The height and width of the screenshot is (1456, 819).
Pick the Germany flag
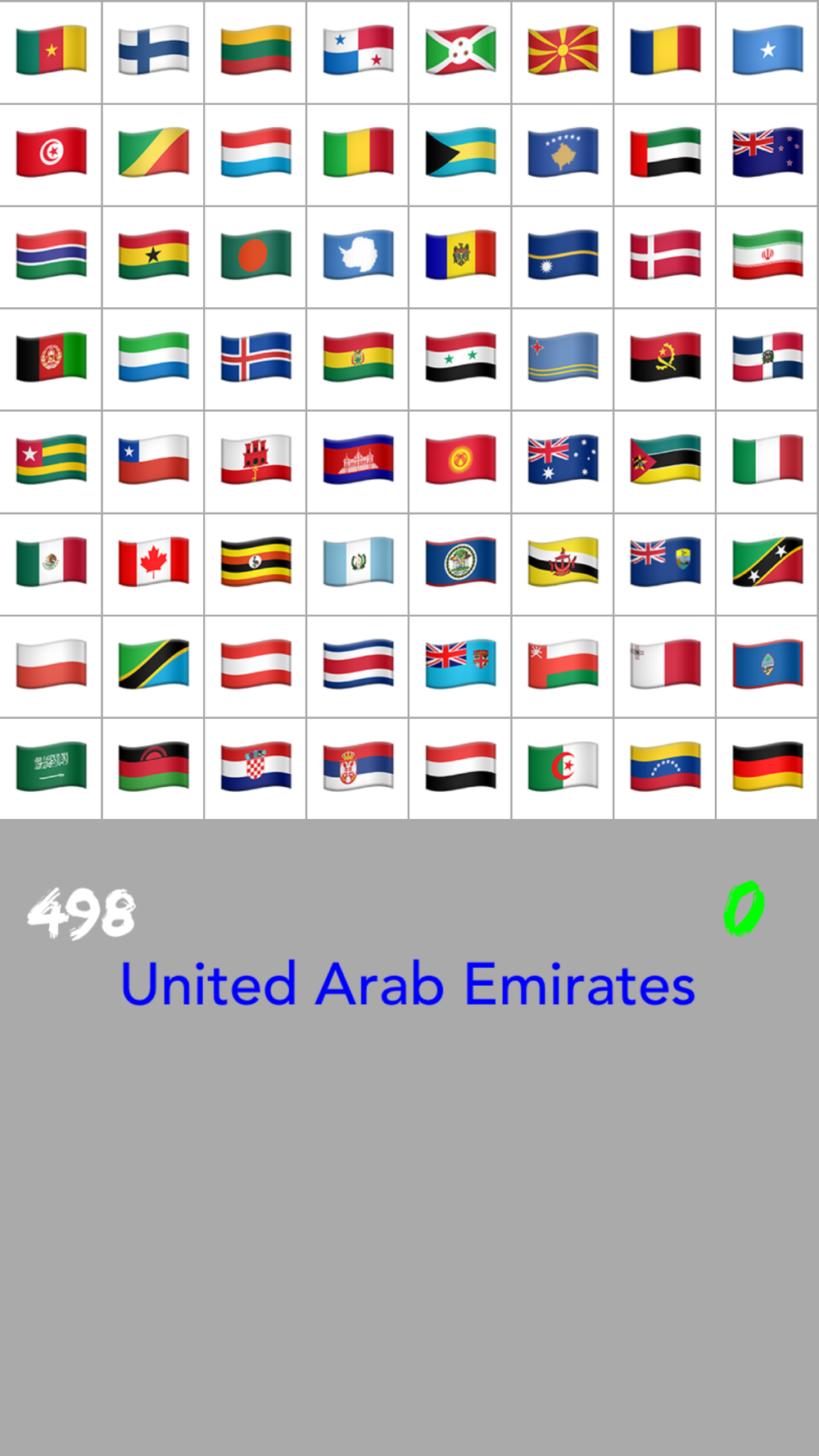pos(767,766)
